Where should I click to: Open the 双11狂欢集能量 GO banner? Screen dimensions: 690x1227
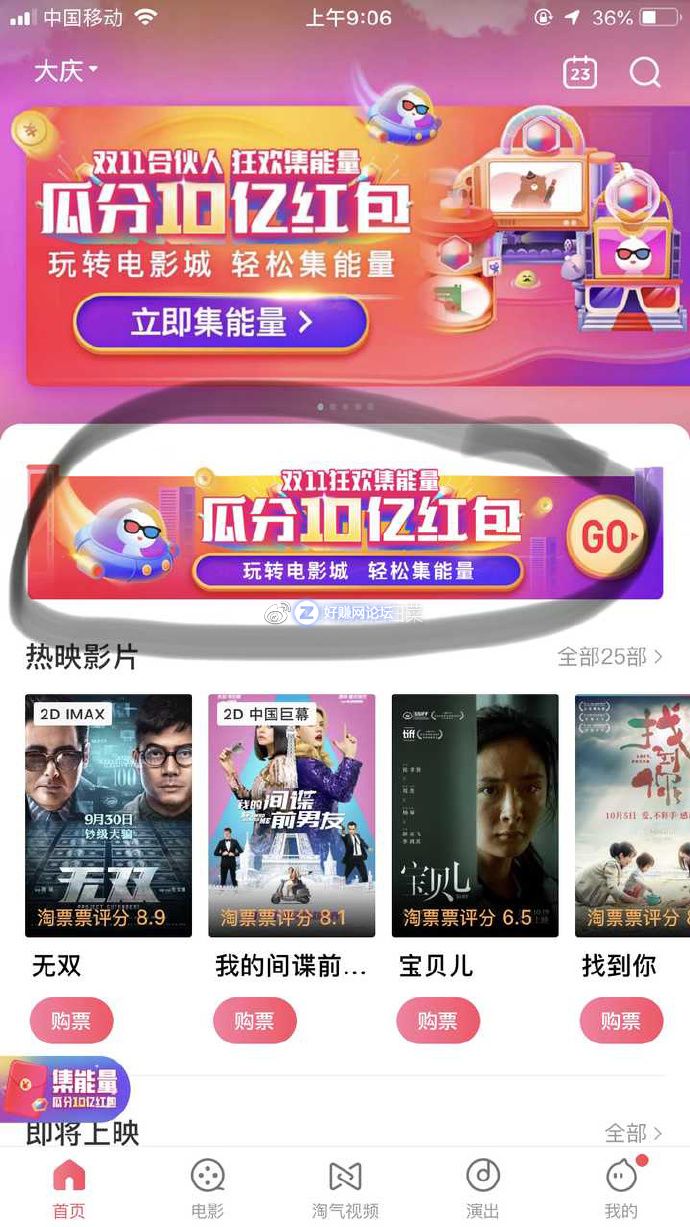tap(345, 534)
